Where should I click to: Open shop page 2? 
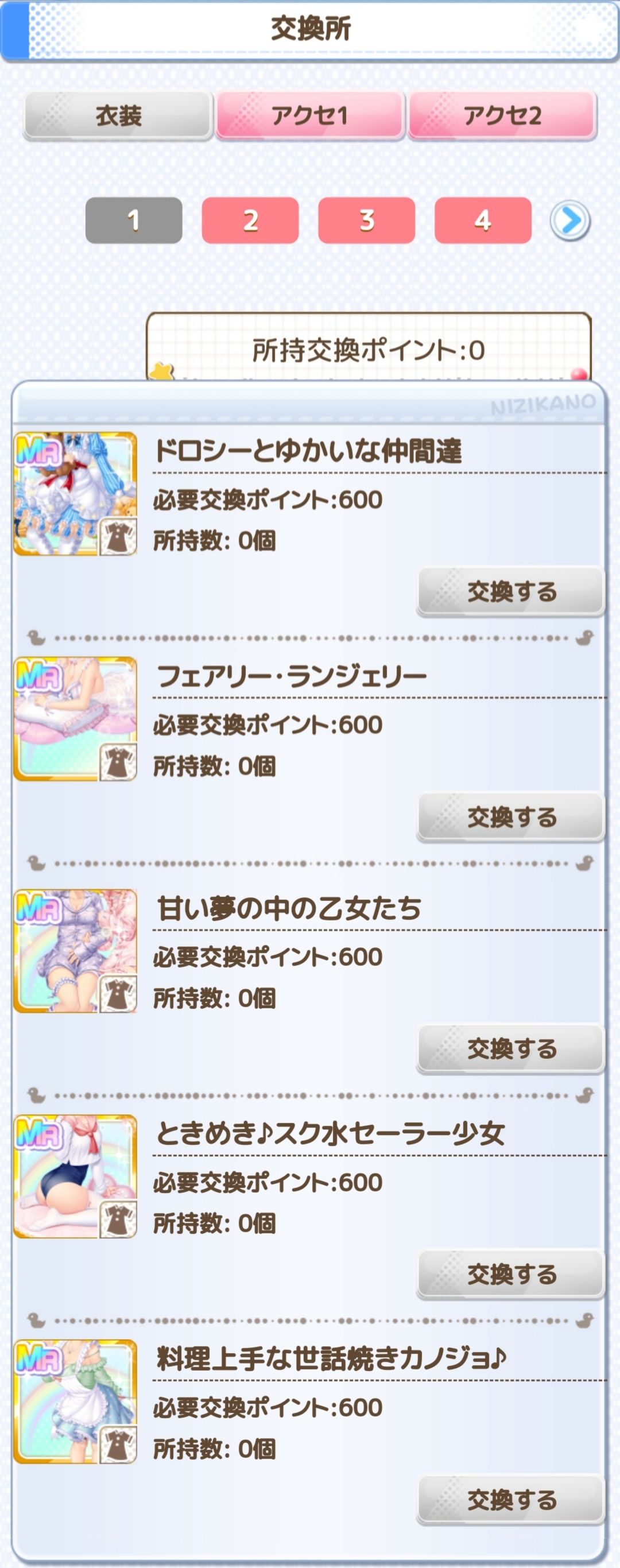pyautogui.click(x=251, y=222)
